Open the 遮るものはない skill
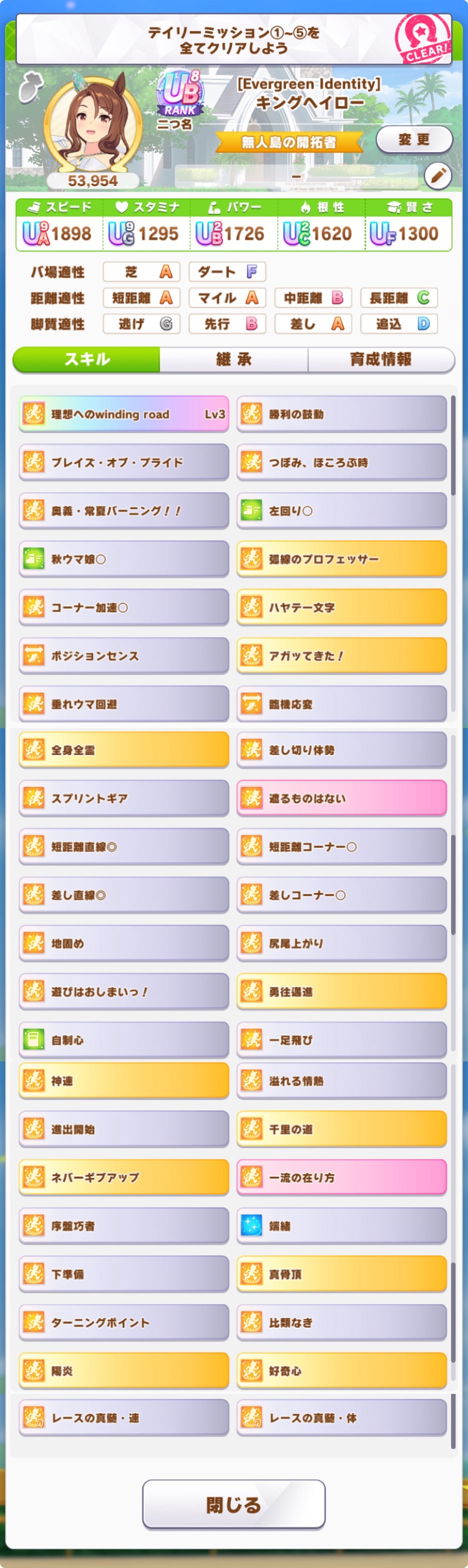 point(341,798)
